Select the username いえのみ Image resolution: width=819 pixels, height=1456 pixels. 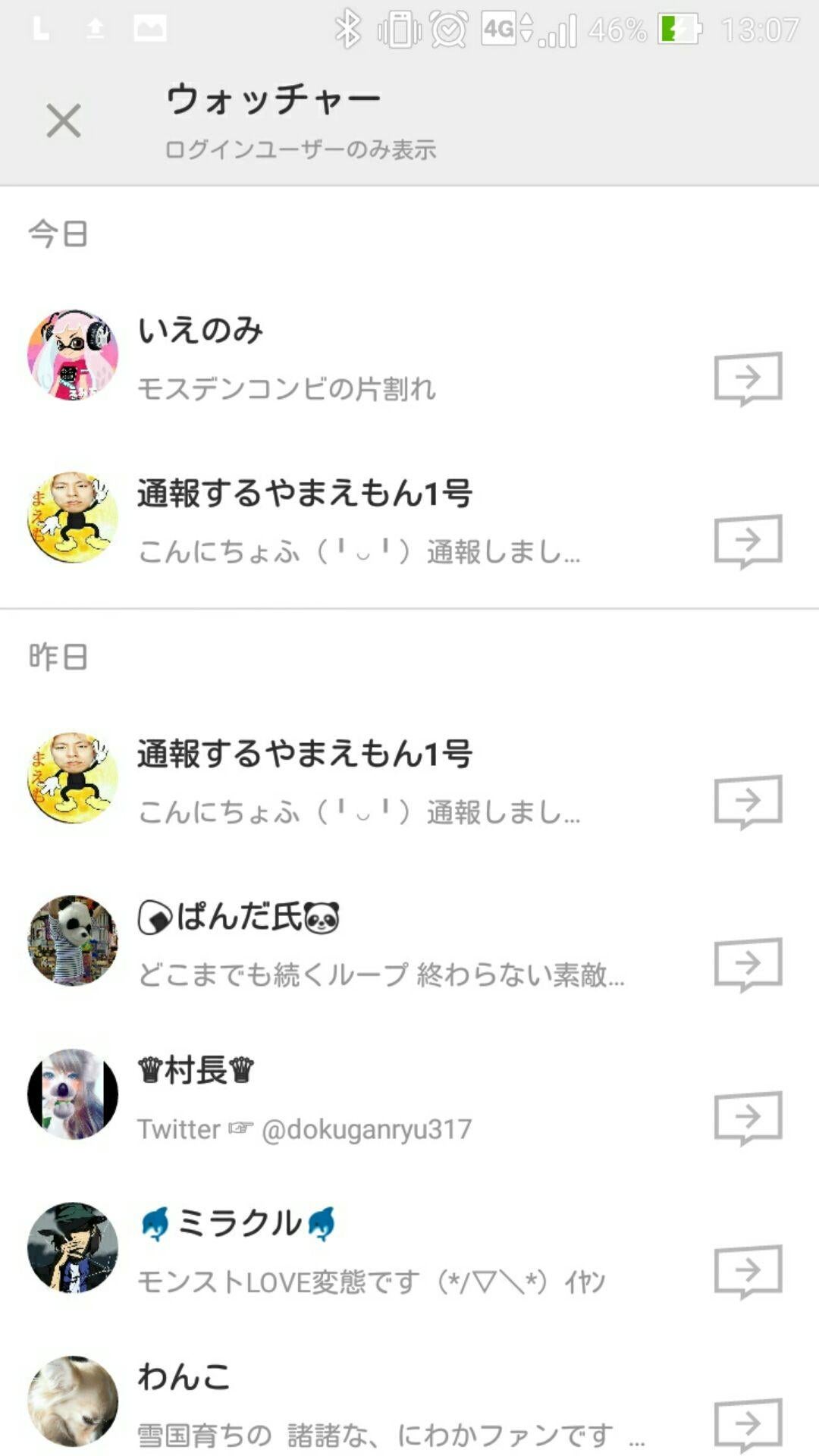point(200,331)
